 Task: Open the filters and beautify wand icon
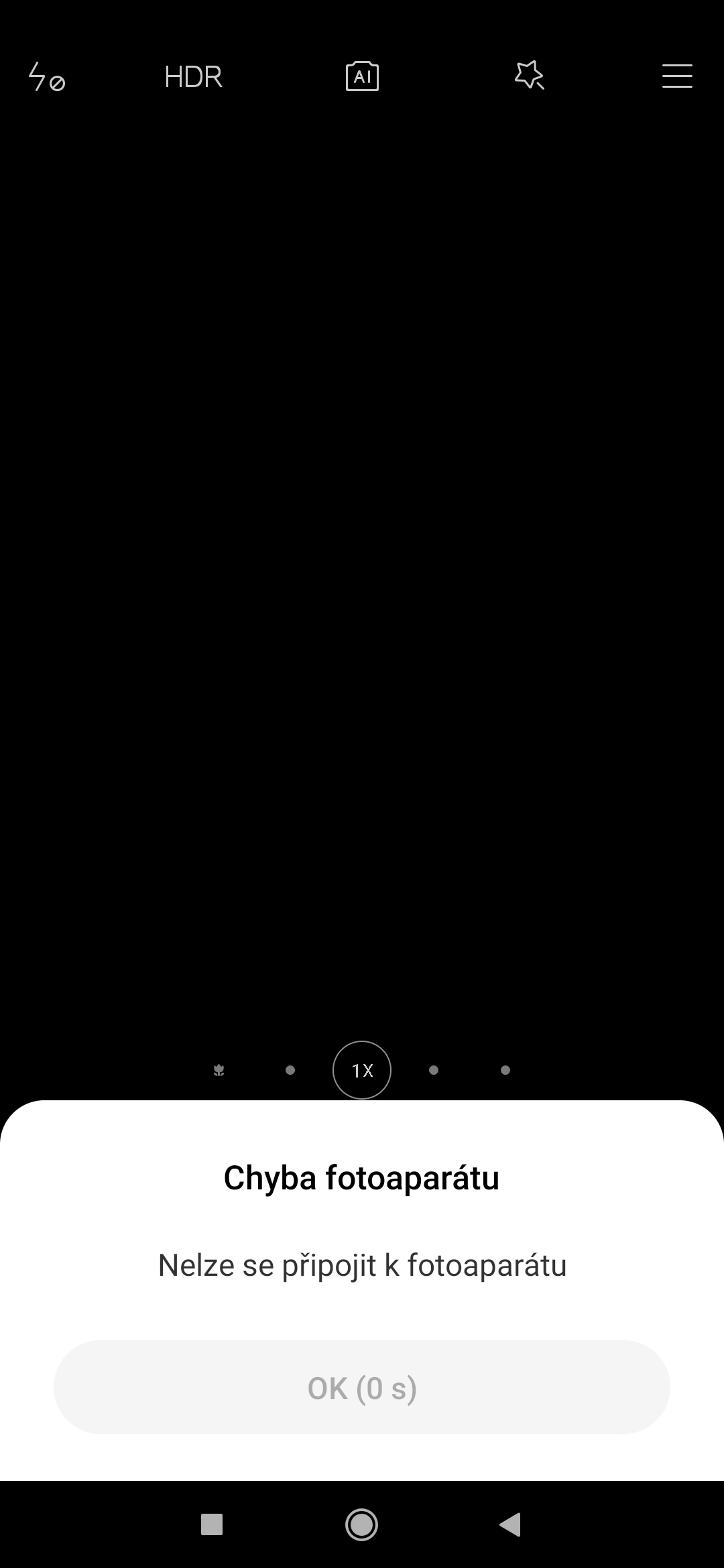click(x=529, y=76)
